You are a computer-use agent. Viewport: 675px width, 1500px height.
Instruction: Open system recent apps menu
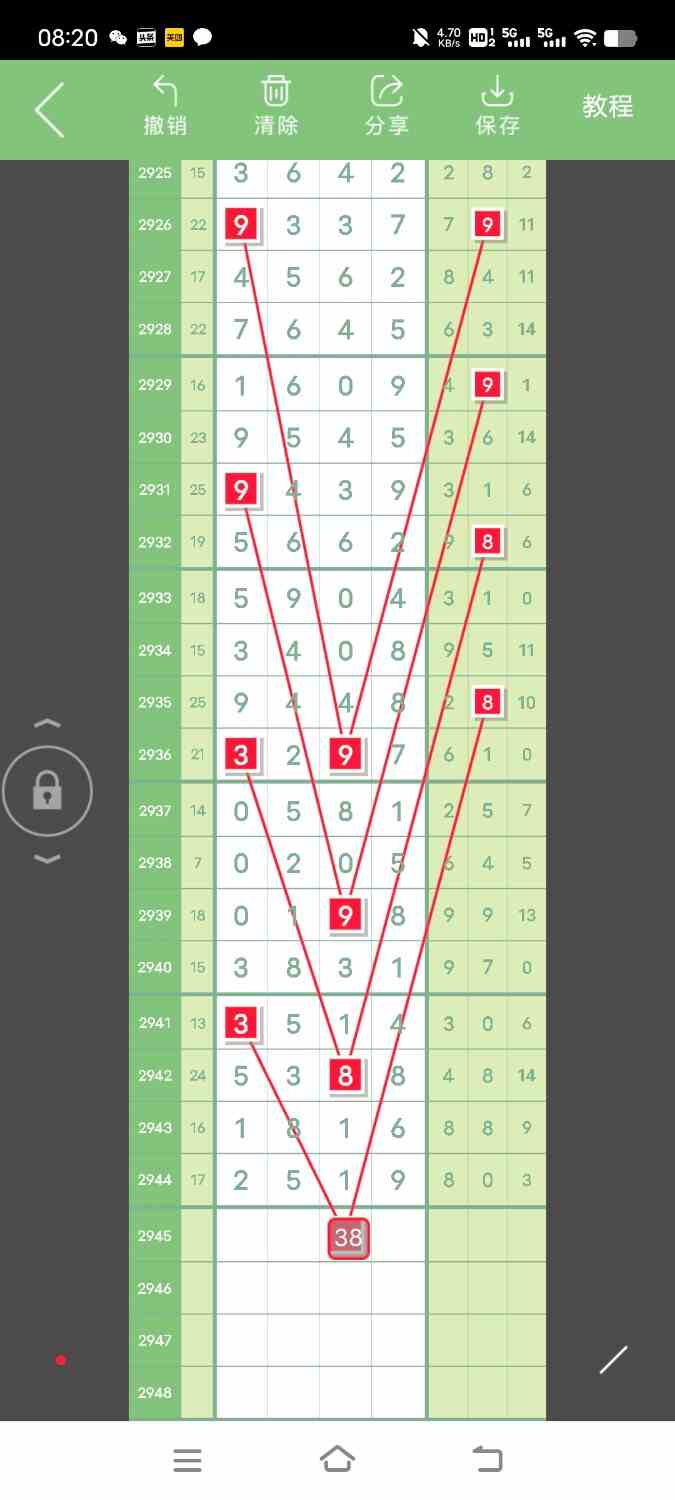[x=188, y=1460]
